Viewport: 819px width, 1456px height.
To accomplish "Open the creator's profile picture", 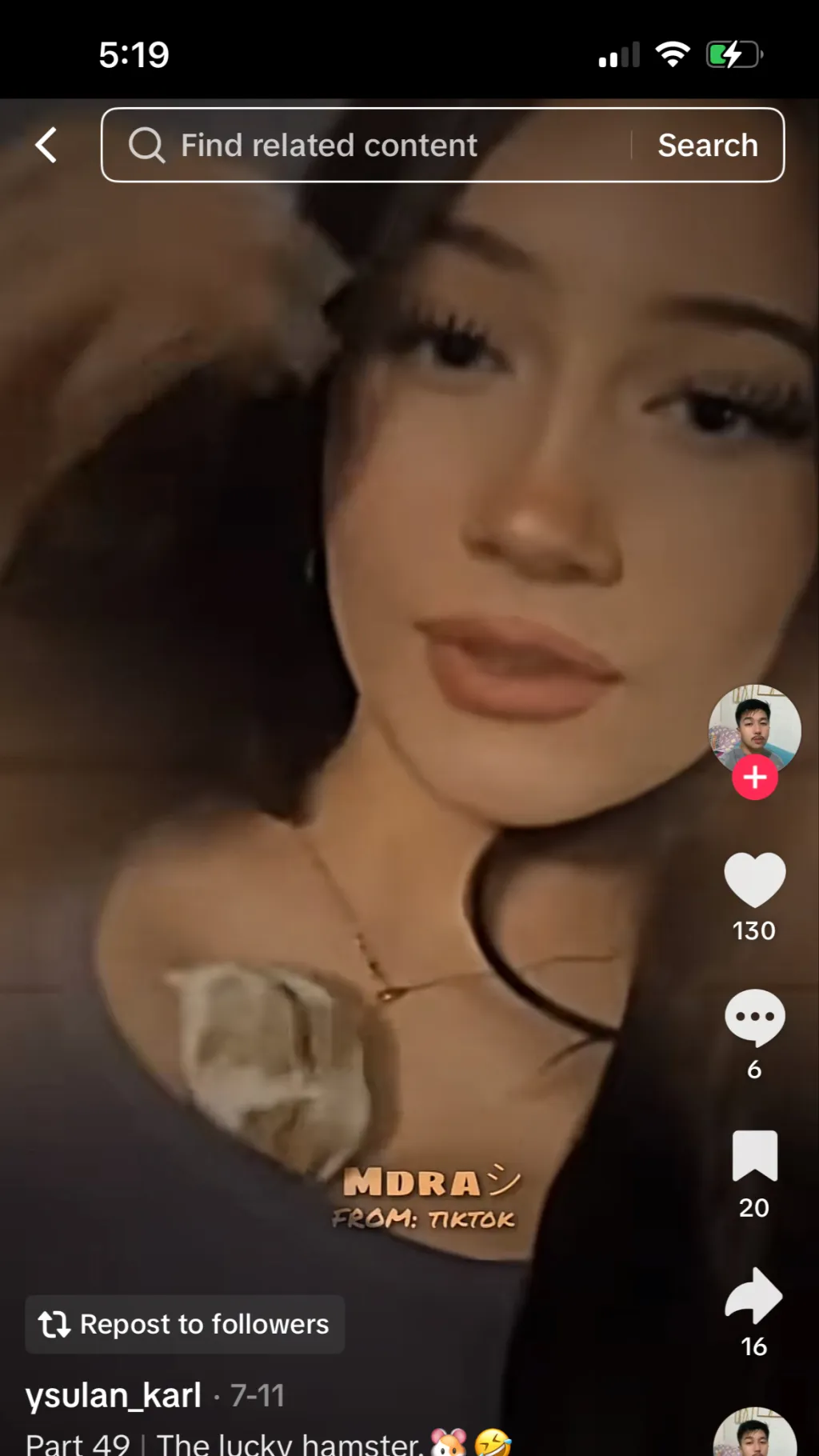I will coord(754,726).
